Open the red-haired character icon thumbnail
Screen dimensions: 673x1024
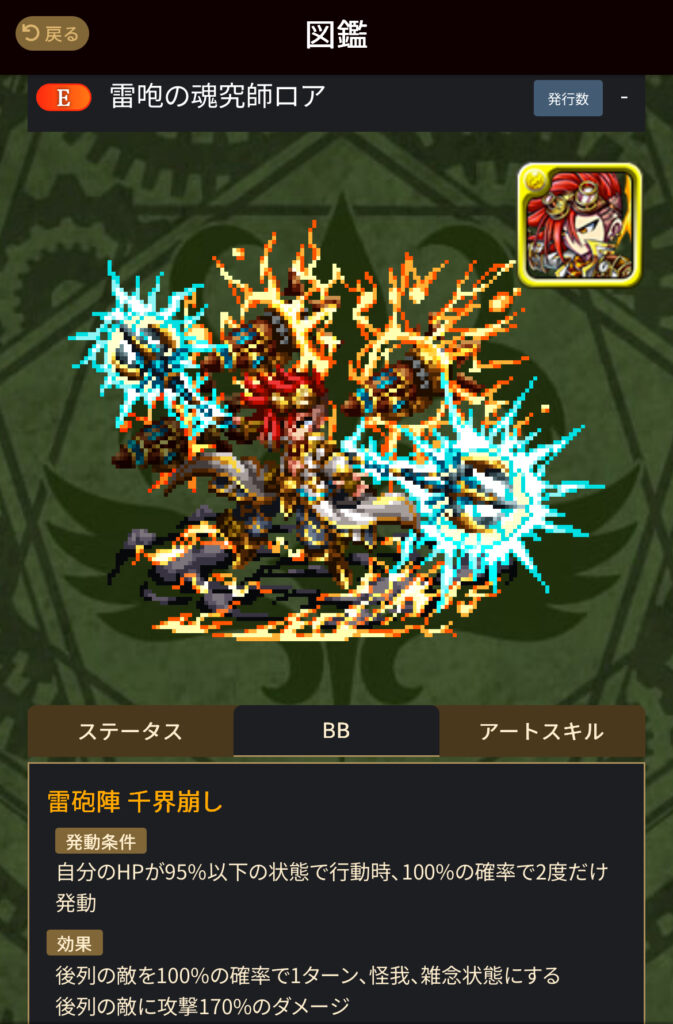tap(579, 225)
